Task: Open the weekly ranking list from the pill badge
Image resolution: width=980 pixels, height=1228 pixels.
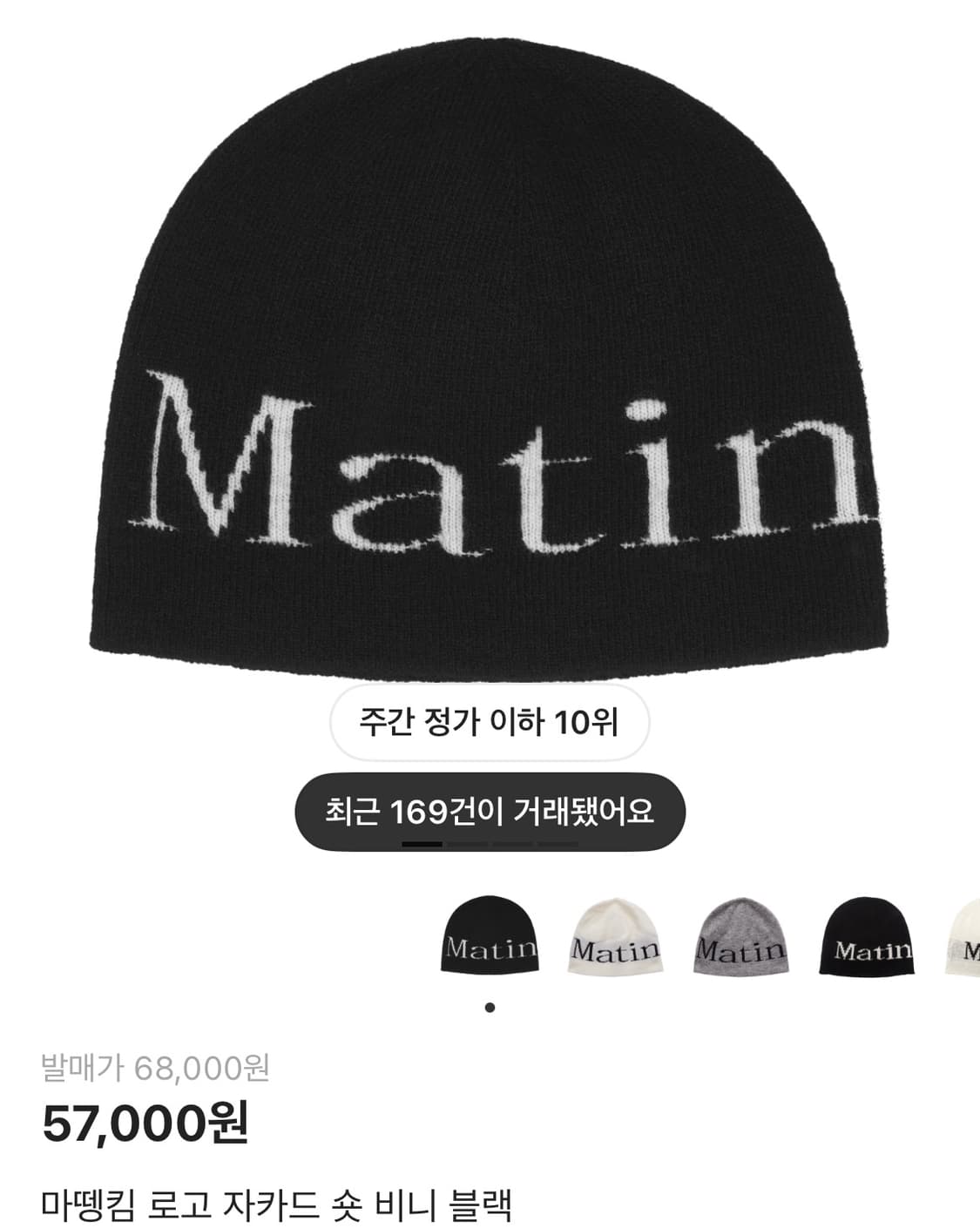Action: (490, 721)
